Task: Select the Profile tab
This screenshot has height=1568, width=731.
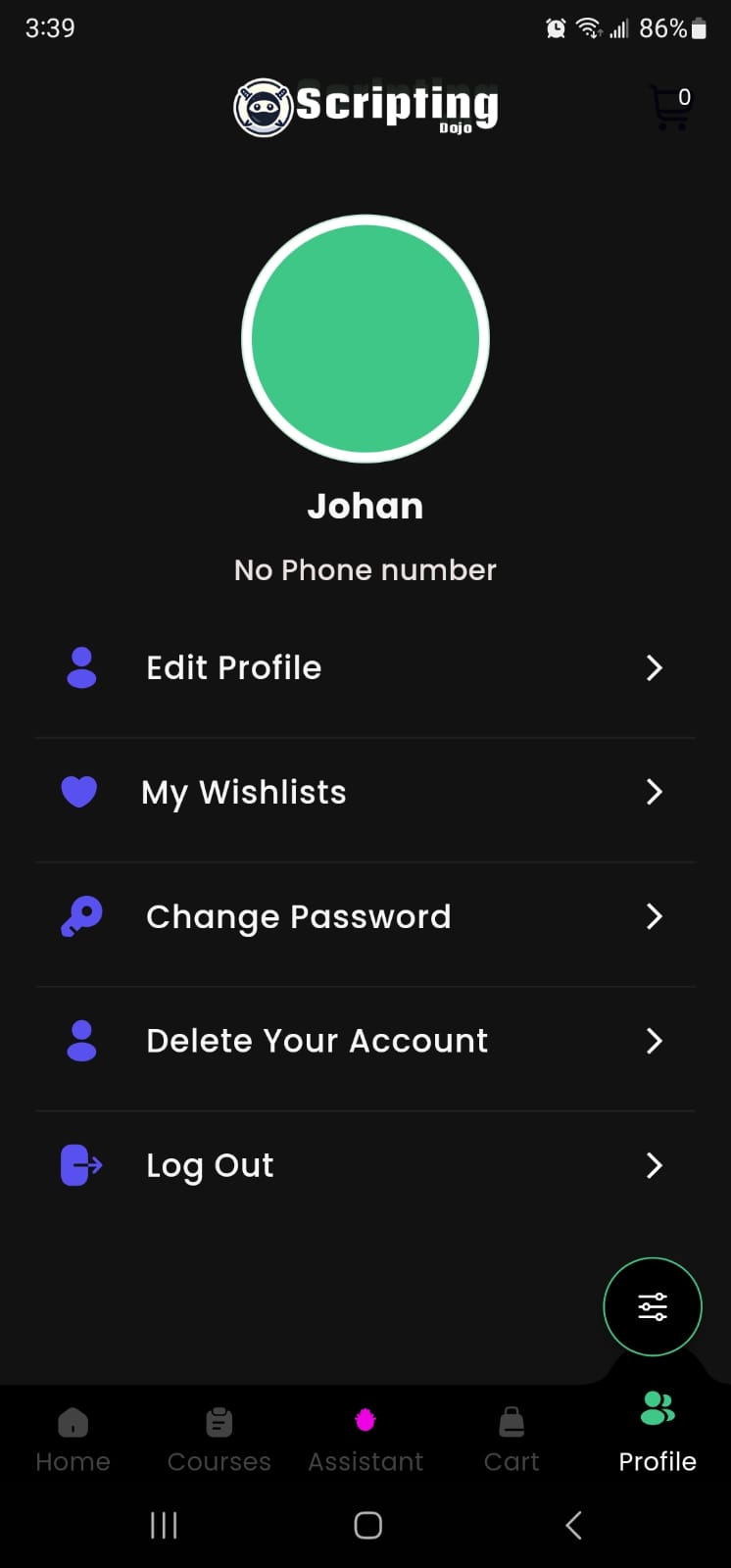Action: (x=658, y=1435)
